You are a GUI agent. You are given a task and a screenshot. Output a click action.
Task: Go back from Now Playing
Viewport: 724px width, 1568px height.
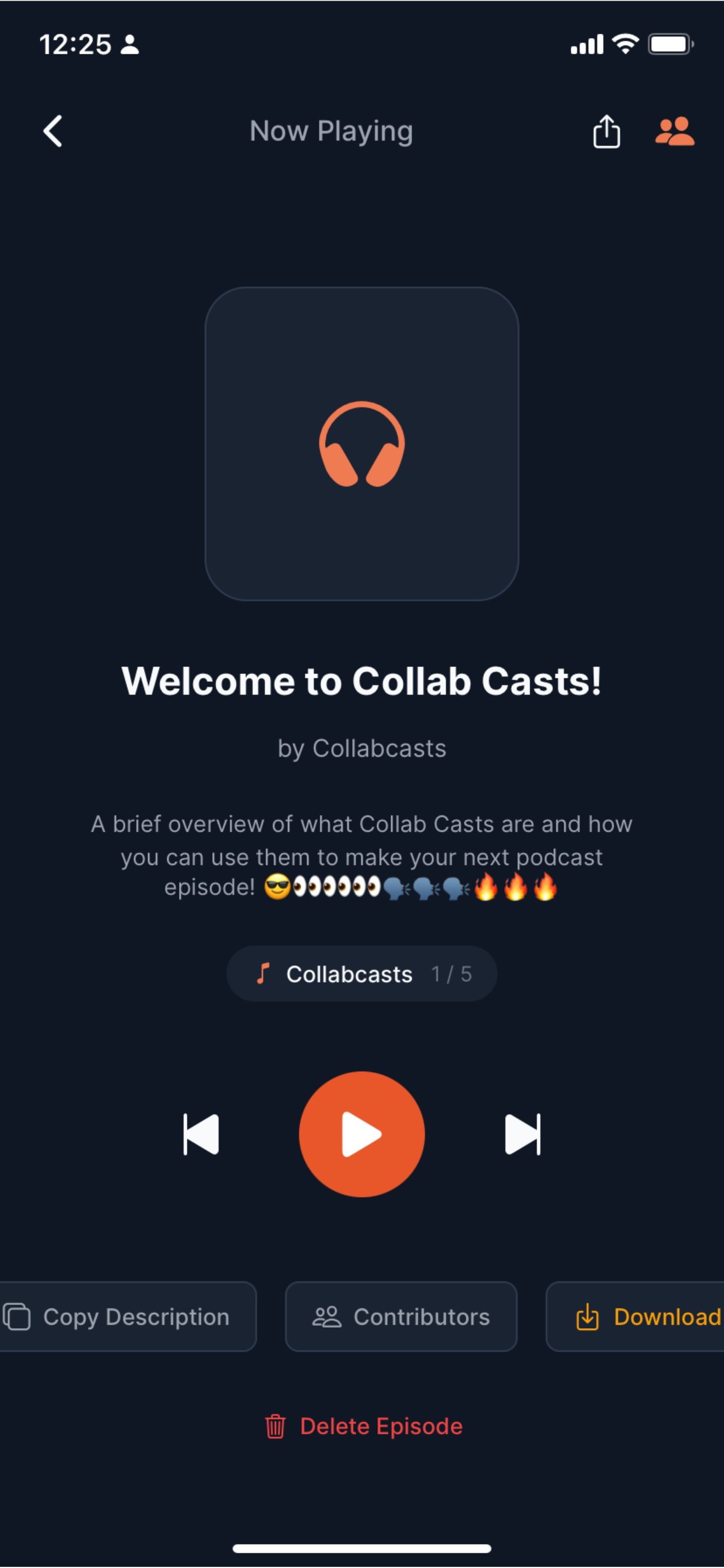[53, 131]
